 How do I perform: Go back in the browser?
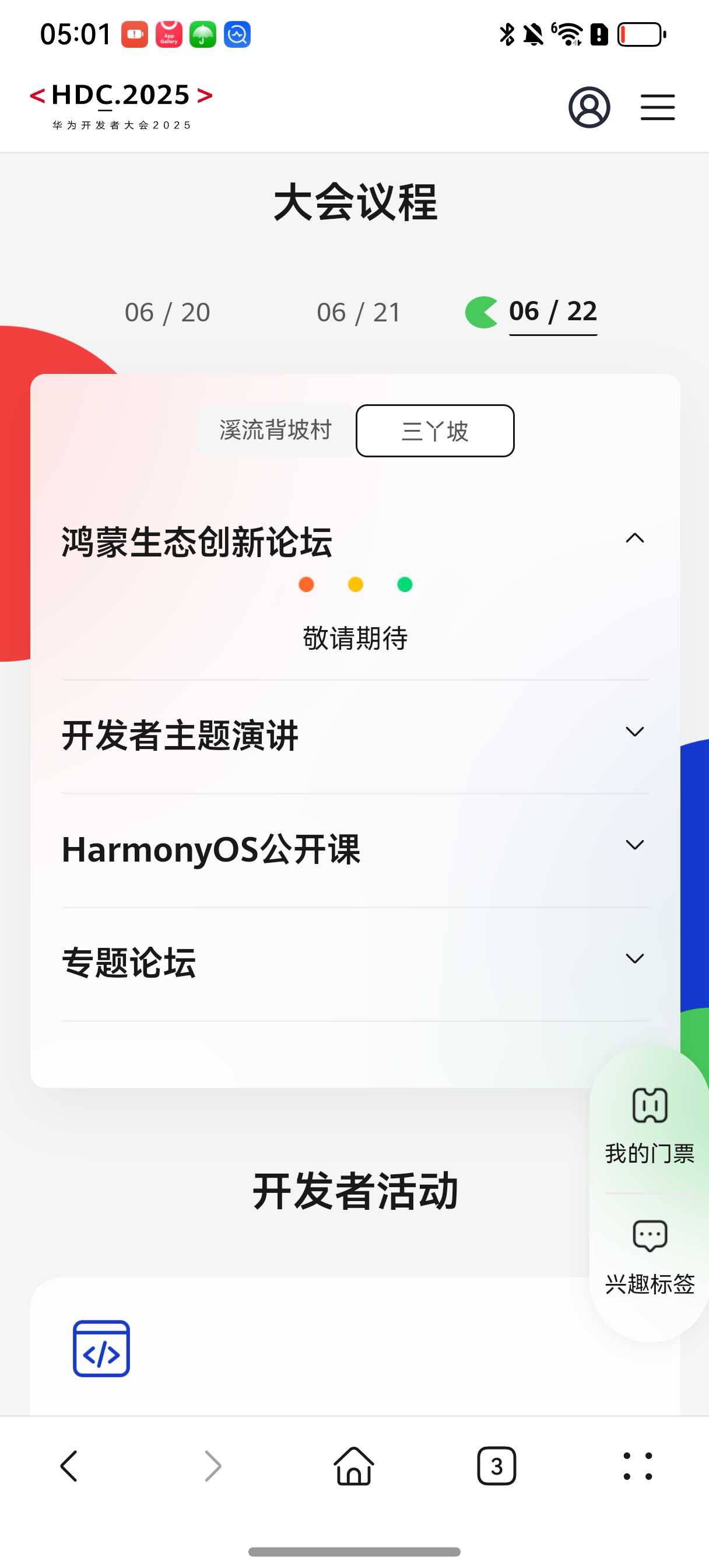click(x=69, y=1466)
